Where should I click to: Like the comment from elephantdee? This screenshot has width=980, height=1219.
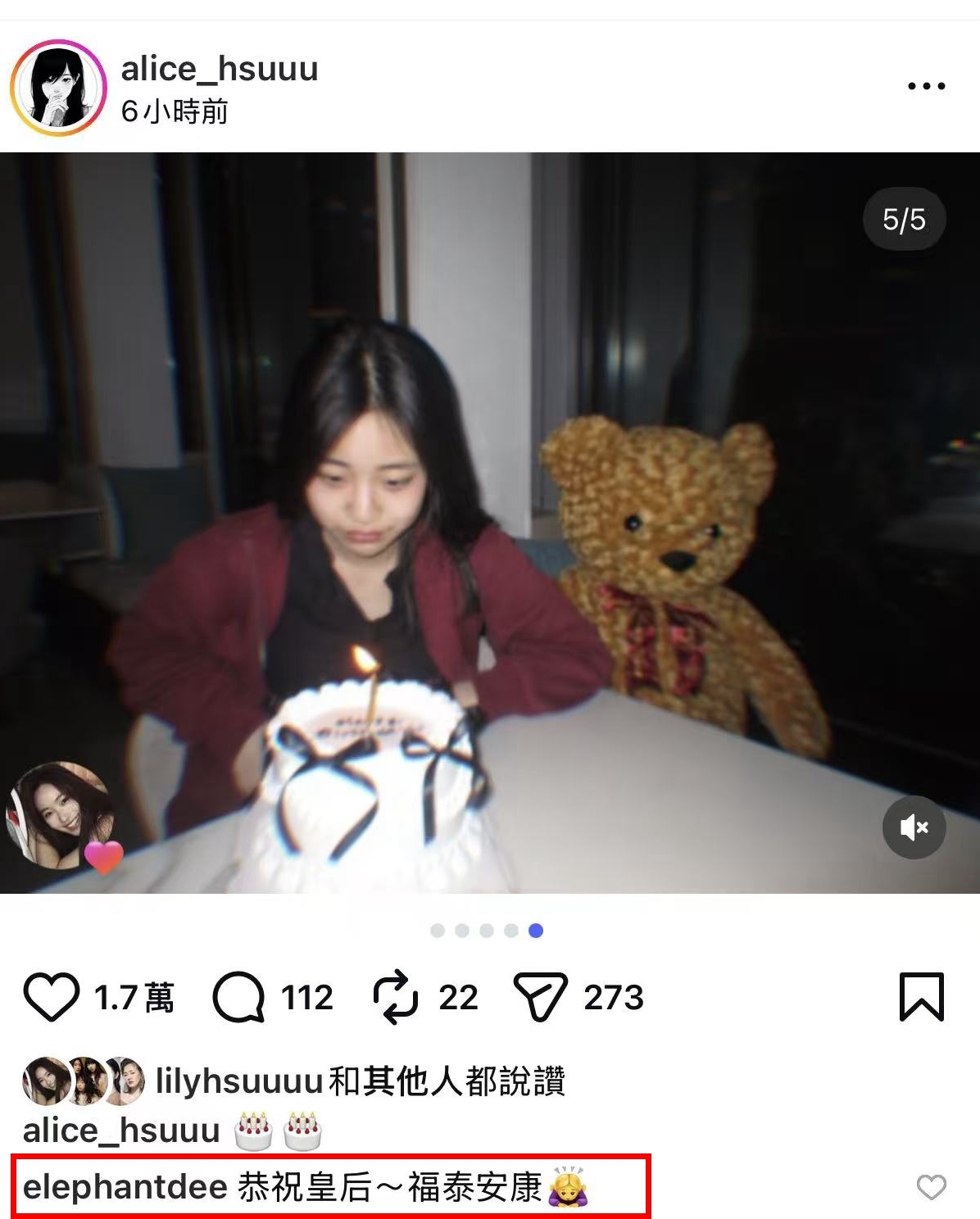931,1187
